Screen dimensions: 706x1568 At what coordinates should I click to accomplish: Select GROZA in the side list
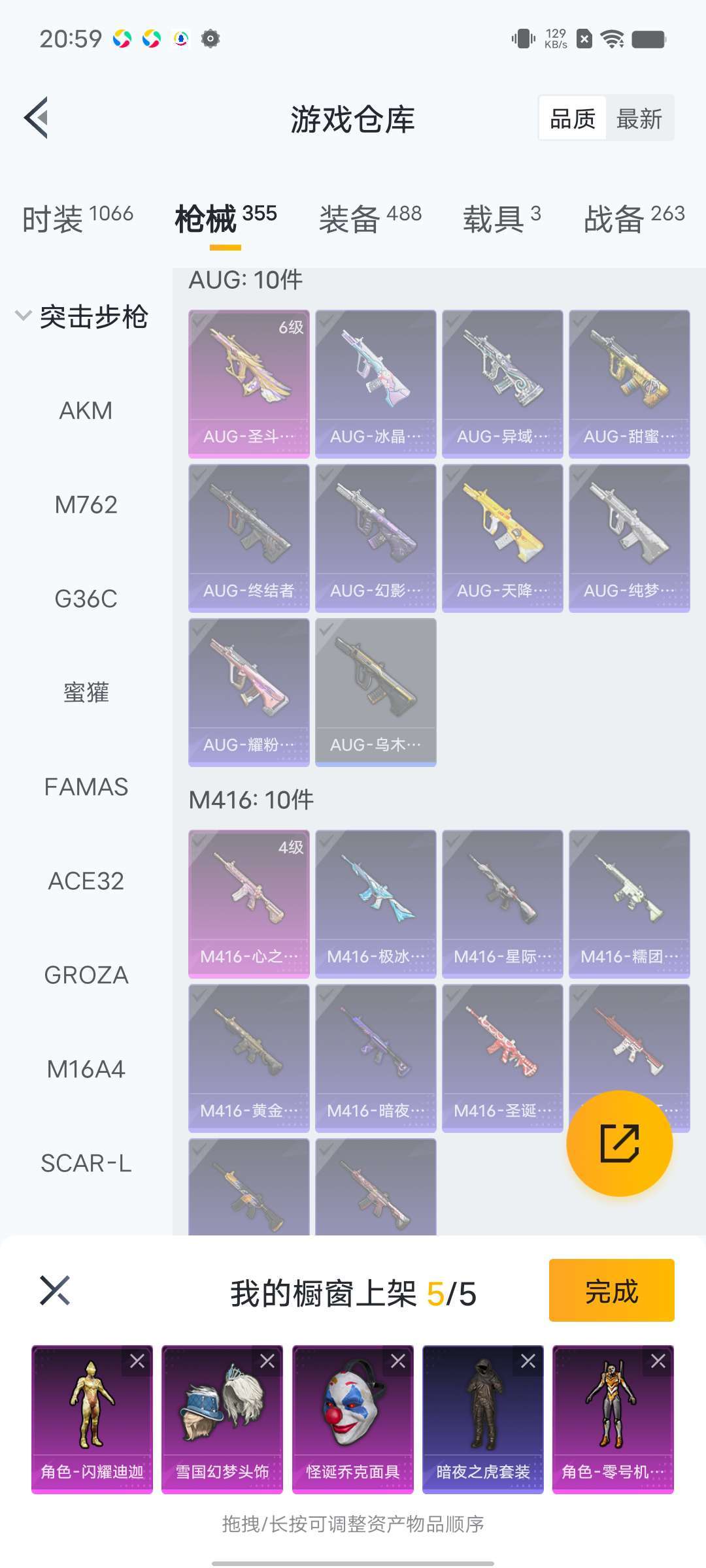coord(86,975)
